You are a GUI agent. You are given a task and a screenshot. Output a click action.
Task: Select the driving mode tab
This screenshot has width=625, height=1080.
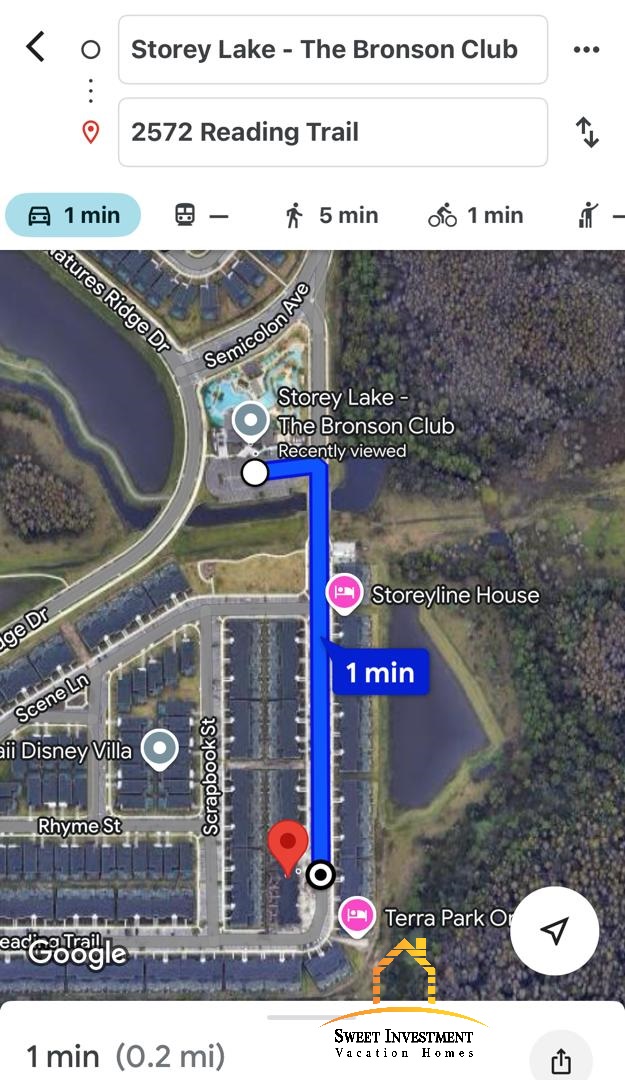pyautogui.click(x=73, y=215)
